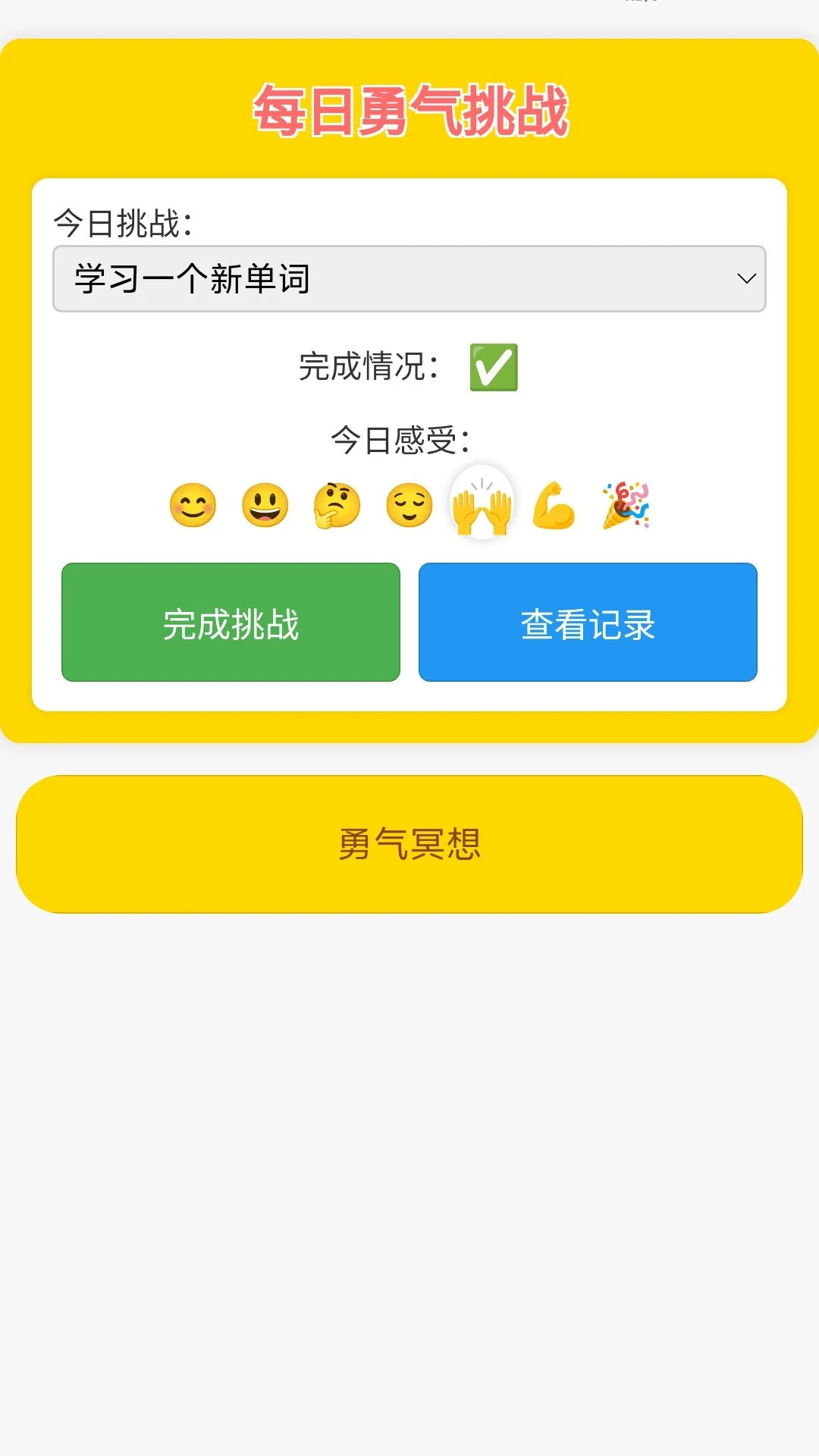The width and height of the screenshot is (819, 1456).
Task: Select the big grin emoji mood
Action: click(264, 504)
